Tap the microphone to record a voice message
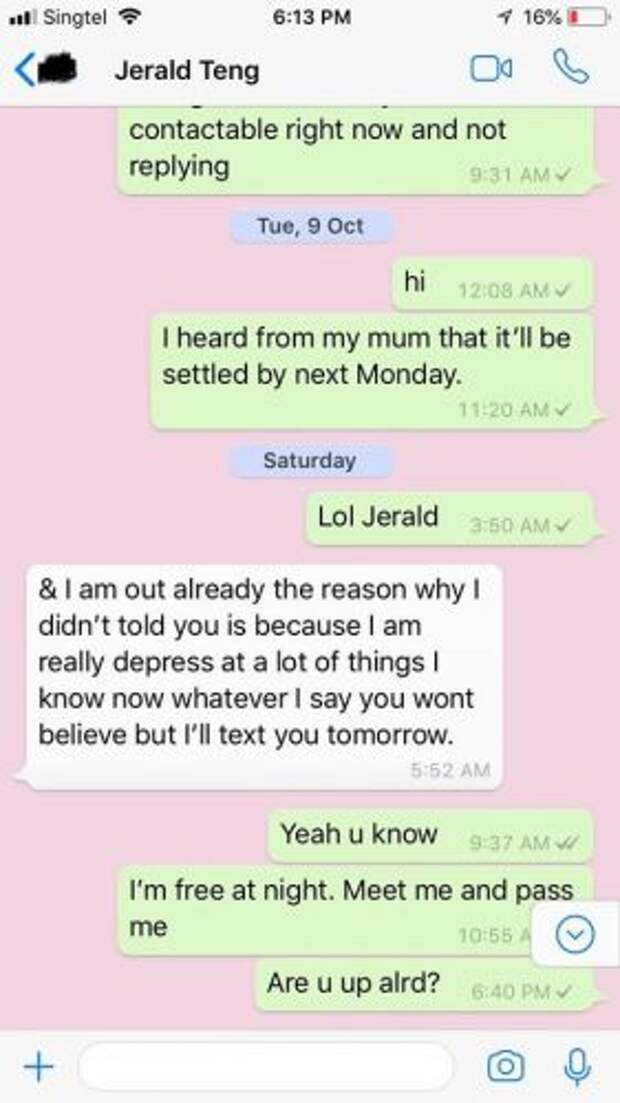This screenshot has height=1103, width=620. point(577,1067)
